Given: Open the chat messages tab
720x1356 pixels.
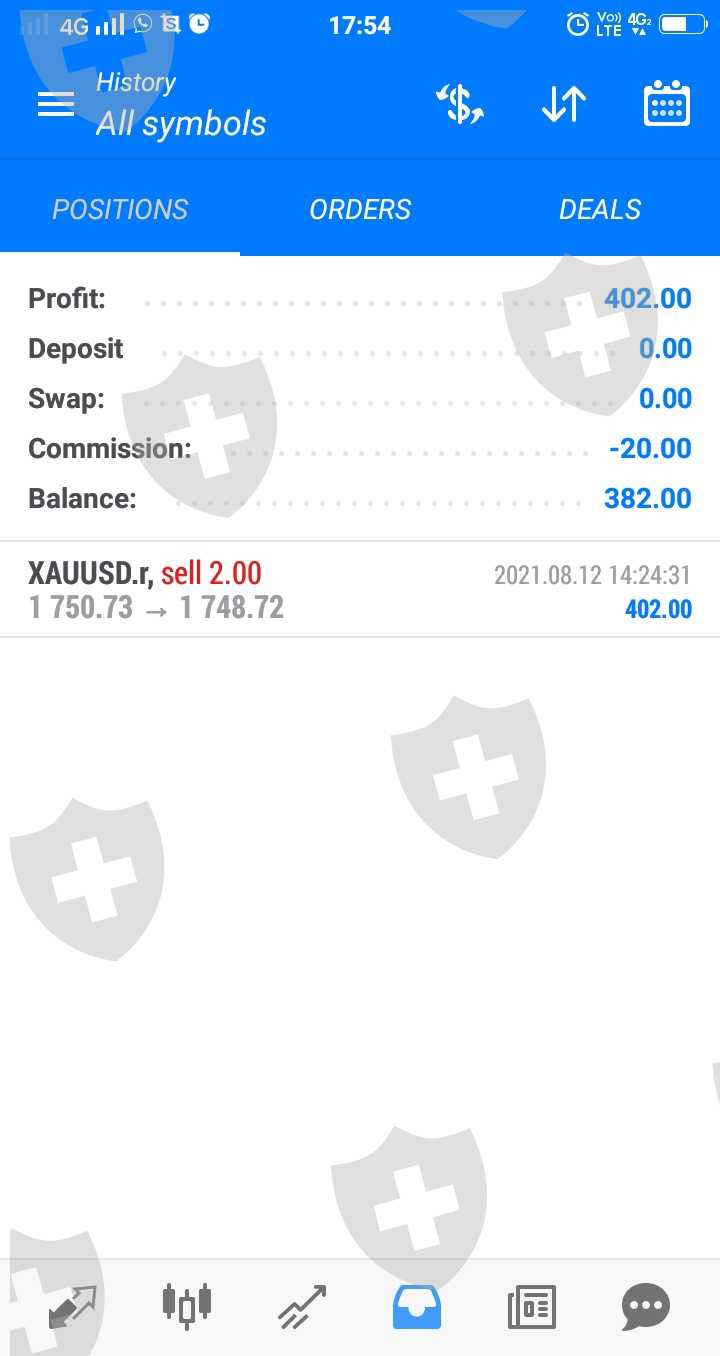Looking at the screenshot, I should pos(646,1306).
